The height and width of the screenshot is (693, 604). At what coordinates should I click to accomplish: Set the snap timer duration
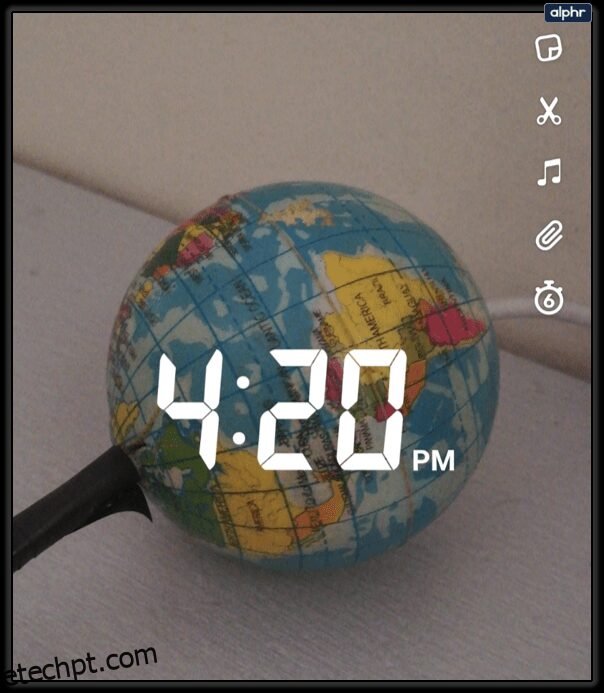click(x=548, y=298)
